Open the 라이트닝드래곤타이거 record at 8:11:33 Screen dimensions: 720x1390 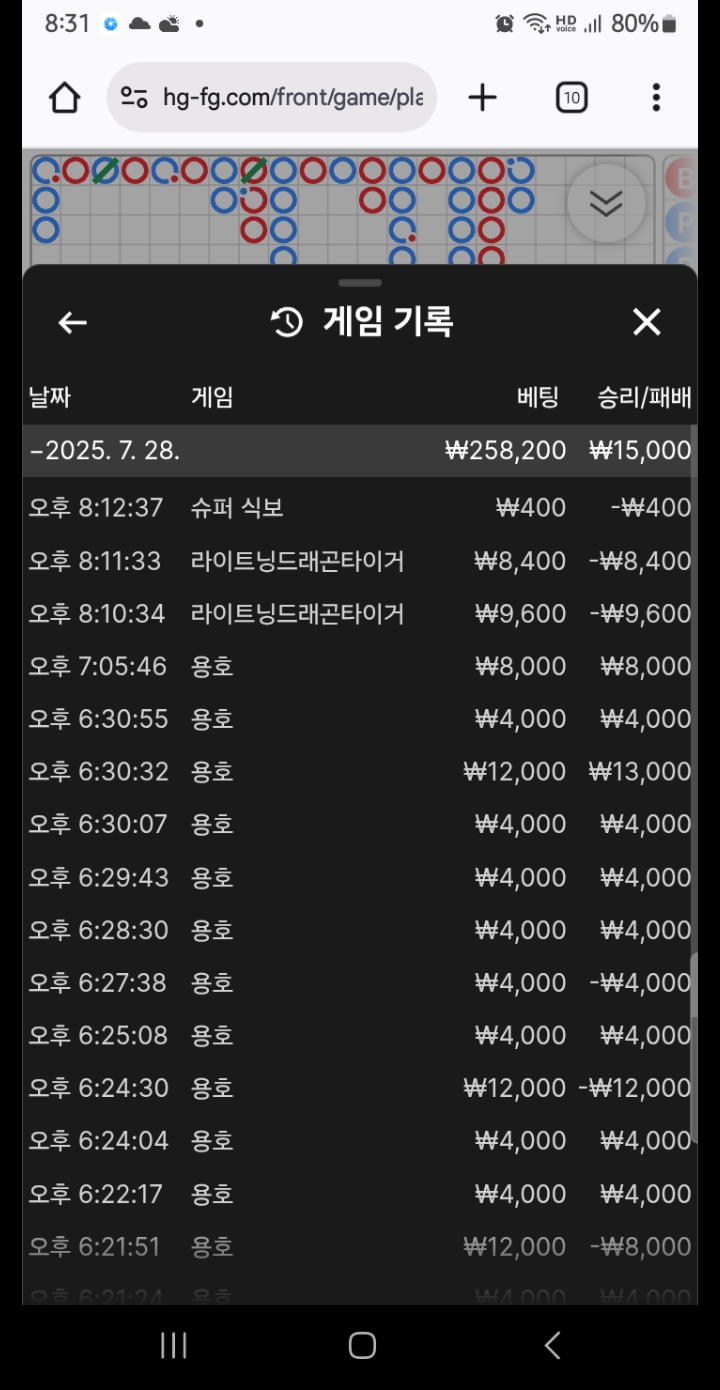(x=360, y=561)
